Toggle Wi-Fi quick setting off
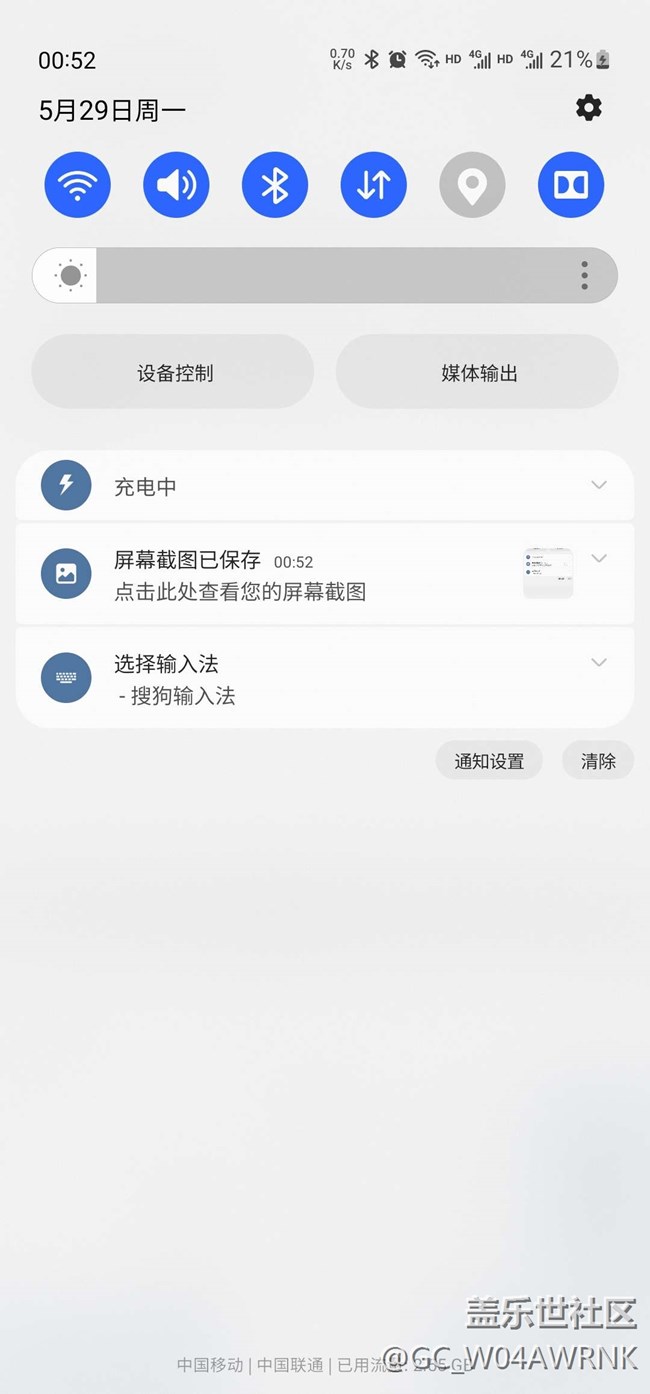 (x=77, y=185)
